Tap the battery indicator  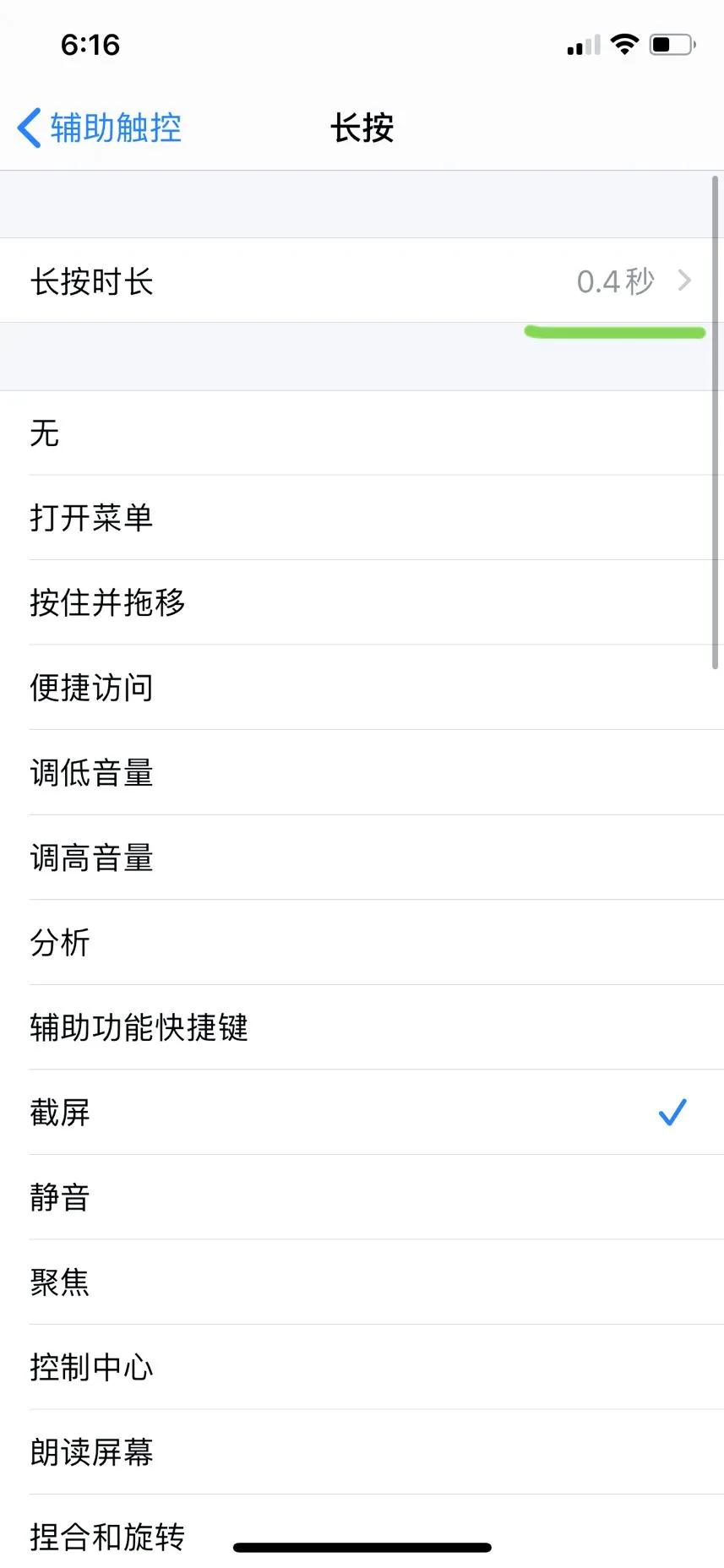click(669, 44)
